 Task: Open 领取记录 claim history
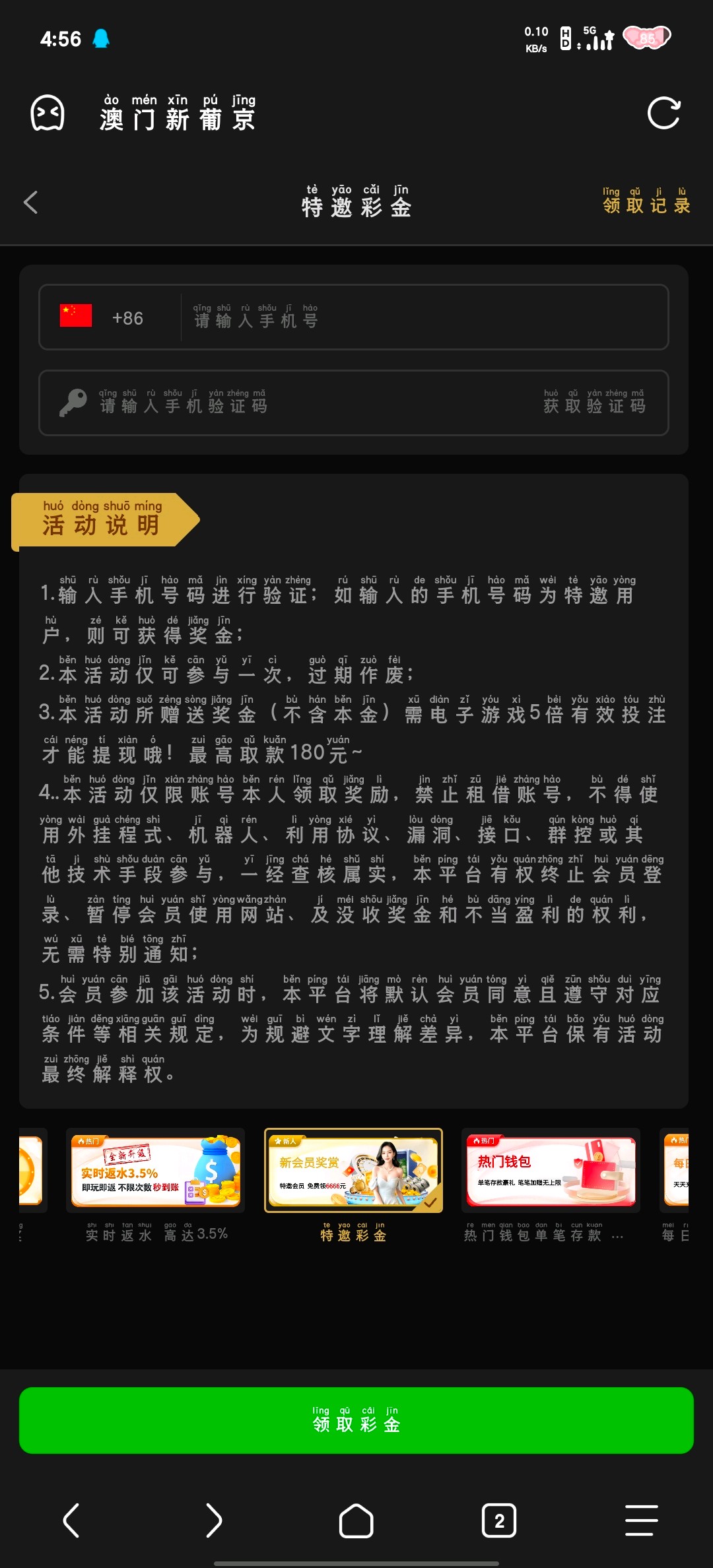pyautogui.click(x=646, y=201)
